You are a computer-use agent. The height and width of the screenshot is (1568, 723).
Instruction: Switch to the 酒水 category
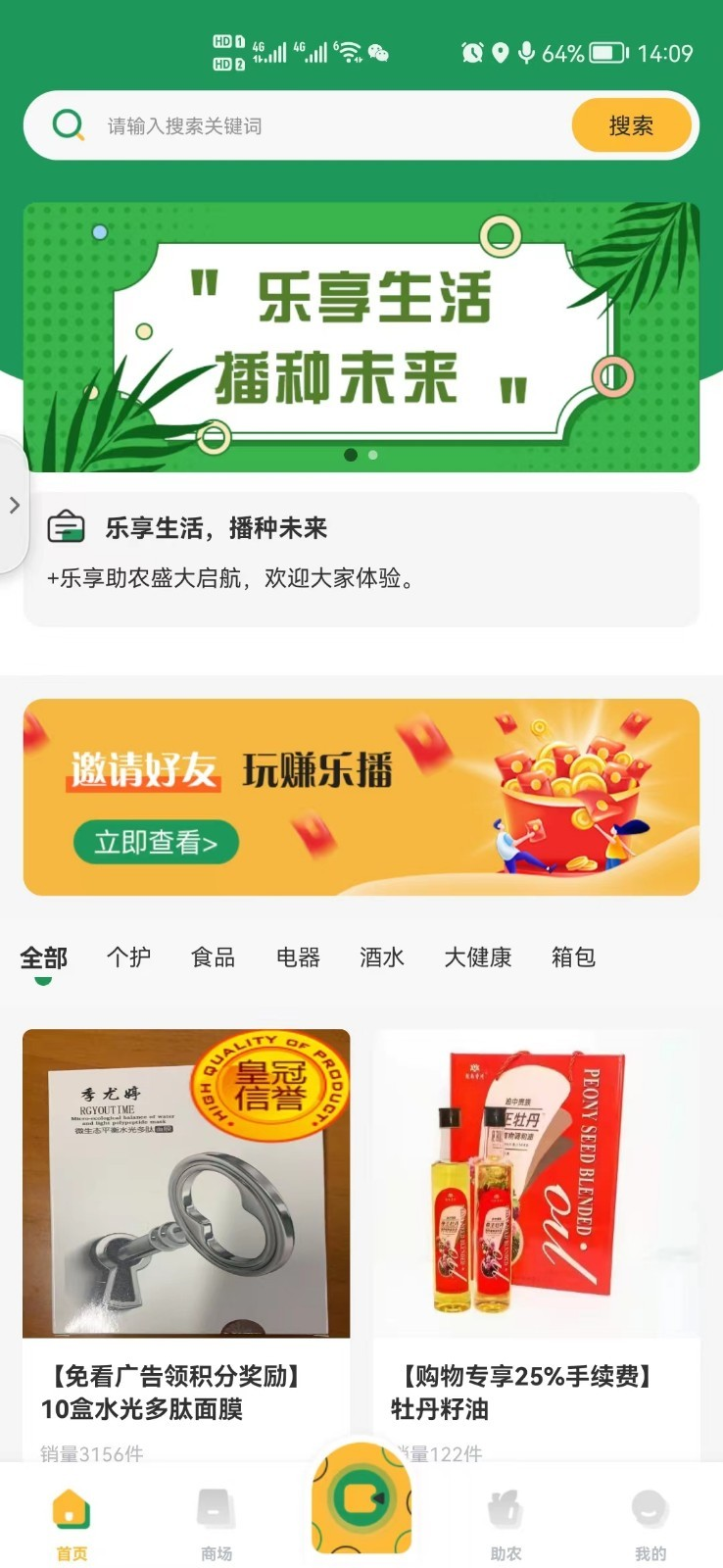[x=382, y=957]
